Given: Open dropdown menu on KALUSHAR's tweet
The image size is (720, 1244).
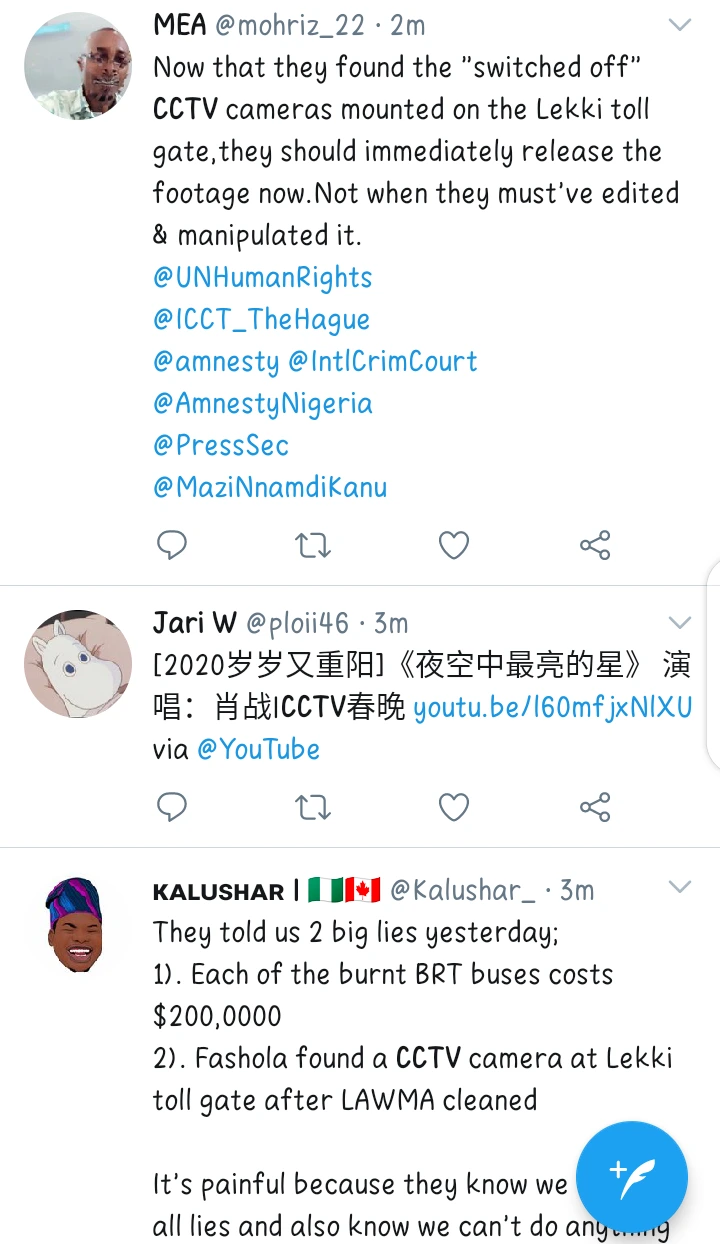Looking at the screenshot, I should 680,887.
